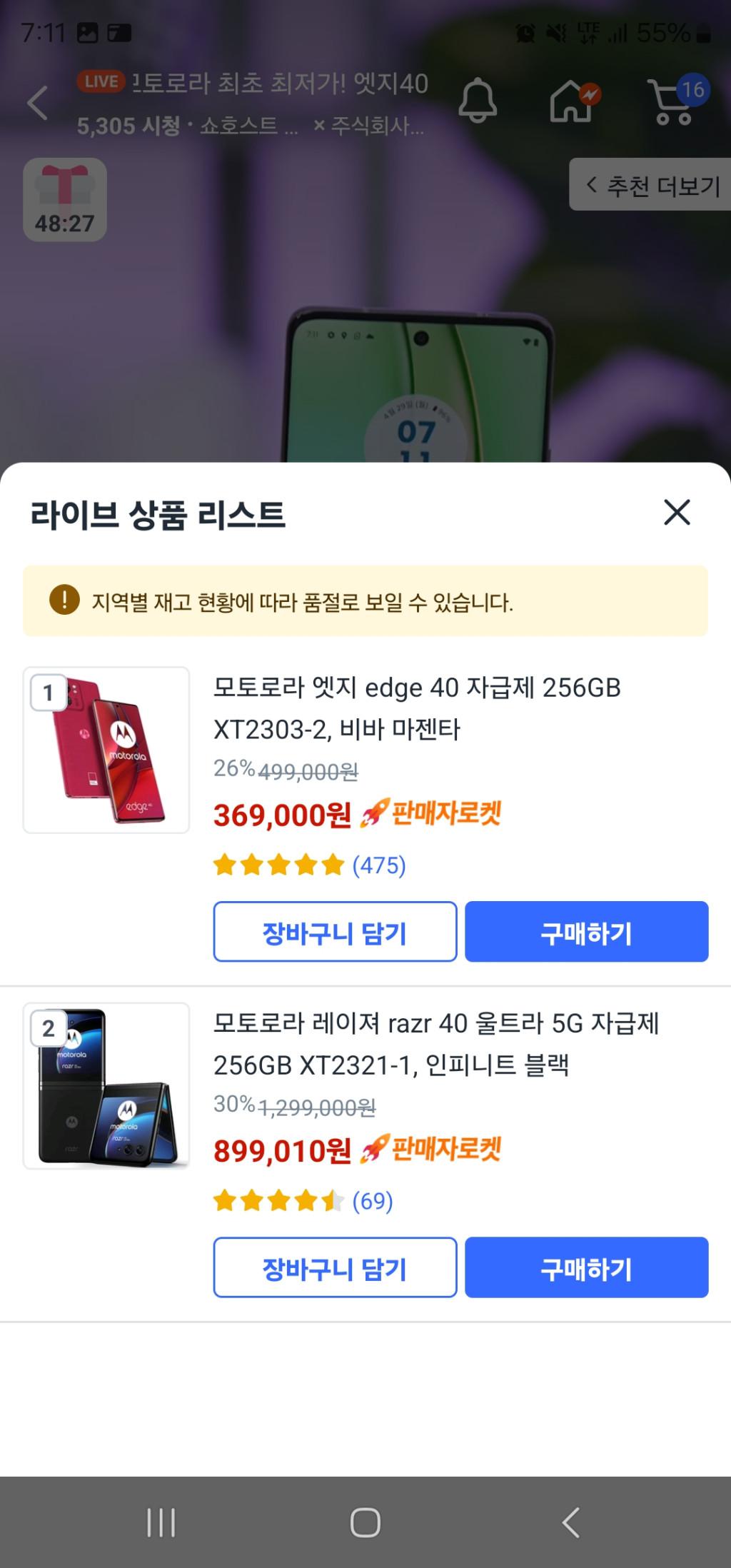
Task: Tap the system back button
Action: pyautogui.click(x=570, y=1522)
